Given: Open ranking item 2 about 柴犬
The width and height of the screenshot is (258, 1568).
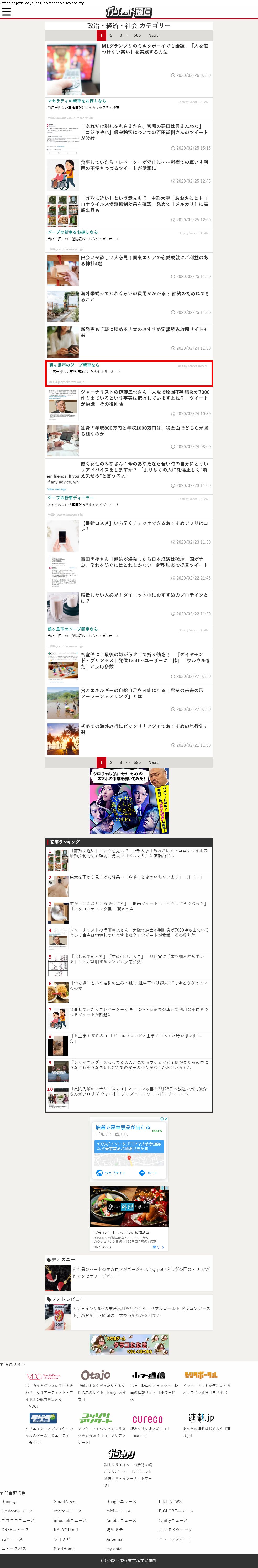Looking at the screenshot, I should coord(135,878).
